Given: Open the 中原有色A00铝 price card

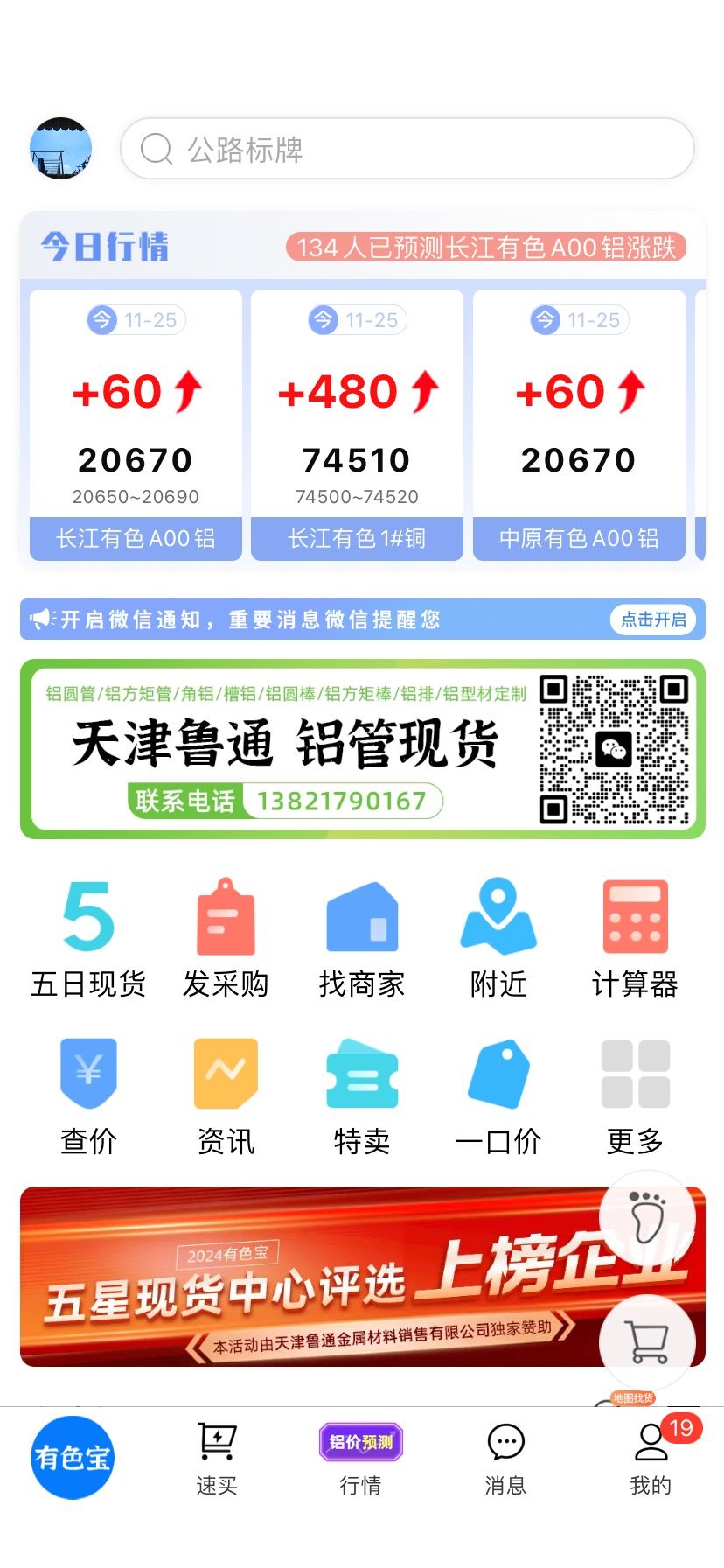Looking at the screenshot, I should 579,425.
